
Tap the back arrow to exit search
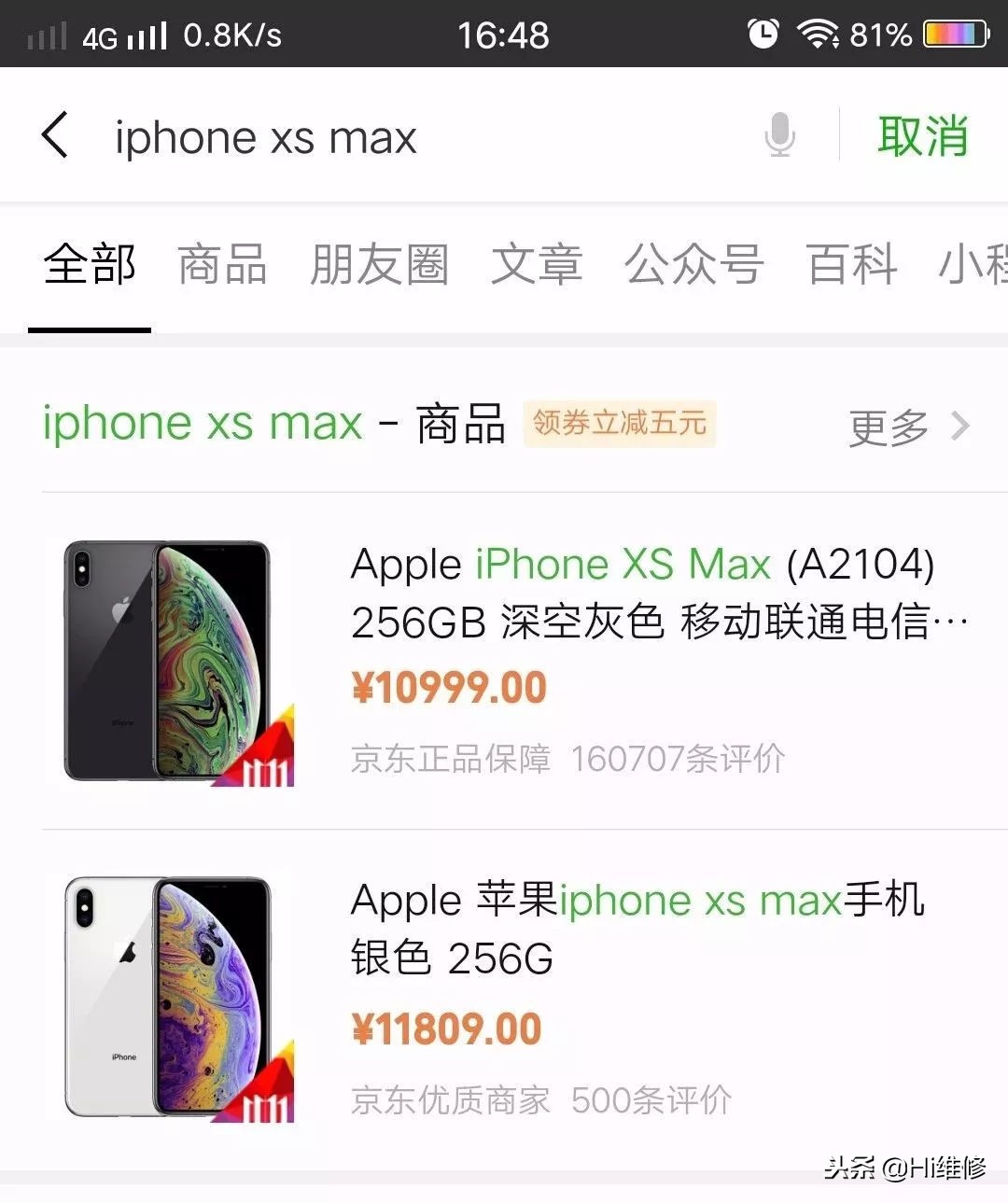click(54, 136)
